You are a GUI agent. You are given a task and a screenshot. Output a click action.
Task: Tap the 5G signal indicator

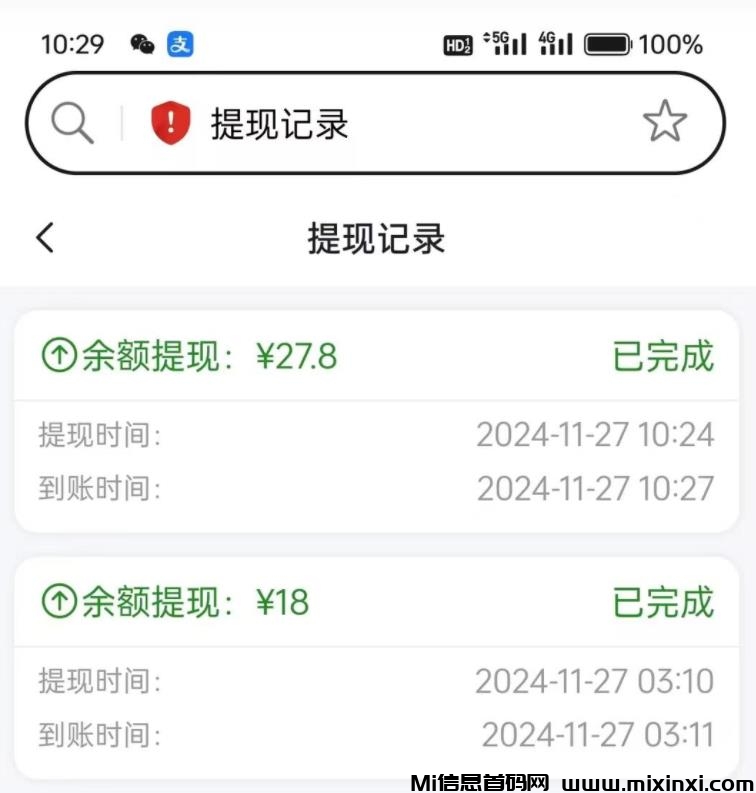(505, 43)
